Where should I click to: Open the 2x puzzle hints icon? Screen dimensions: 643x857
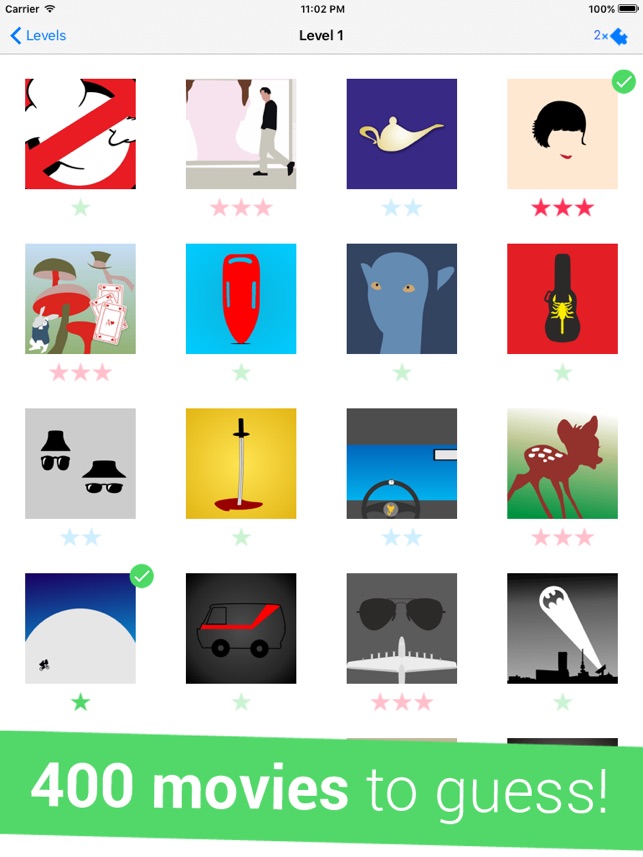[x=610, y=35]
